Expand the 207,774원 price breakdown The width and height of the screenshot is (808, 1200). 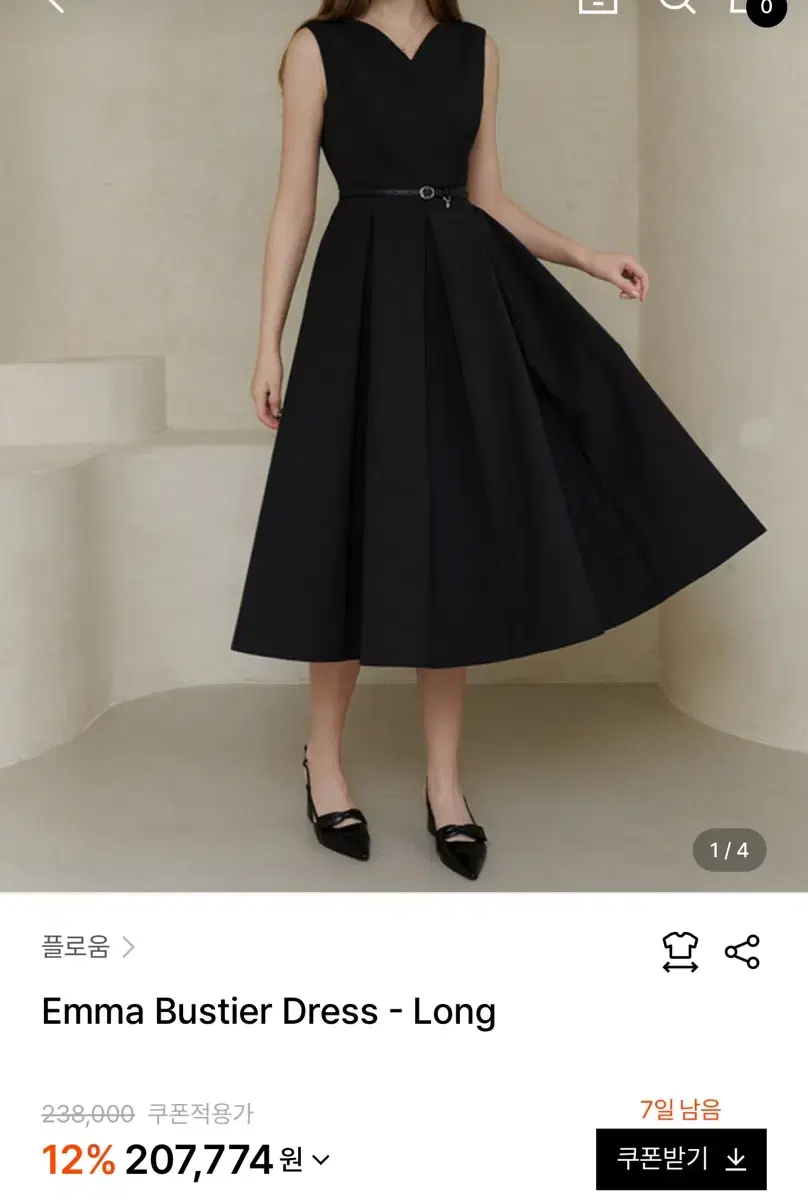pos(320,1160)
